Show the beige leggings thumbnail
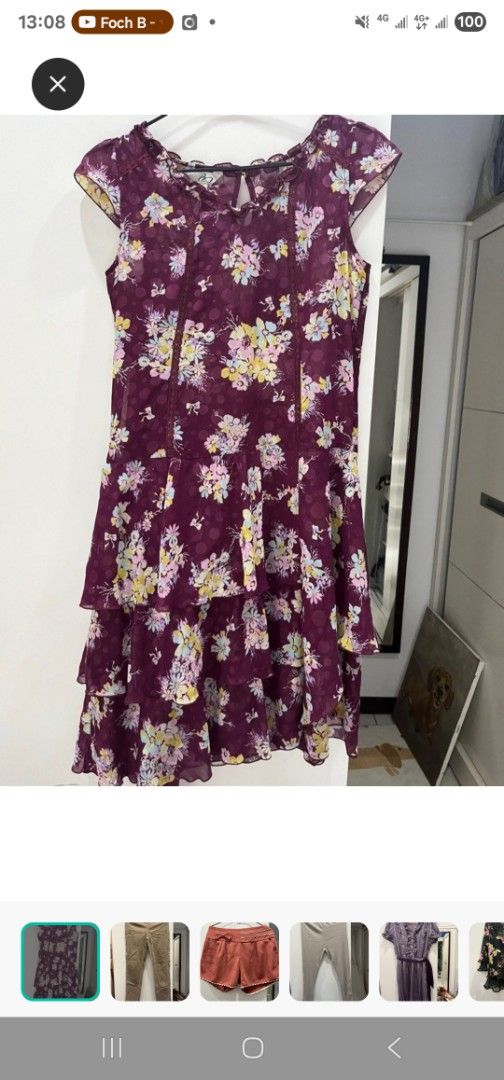504x1080 pixels. tap(329, 962)
